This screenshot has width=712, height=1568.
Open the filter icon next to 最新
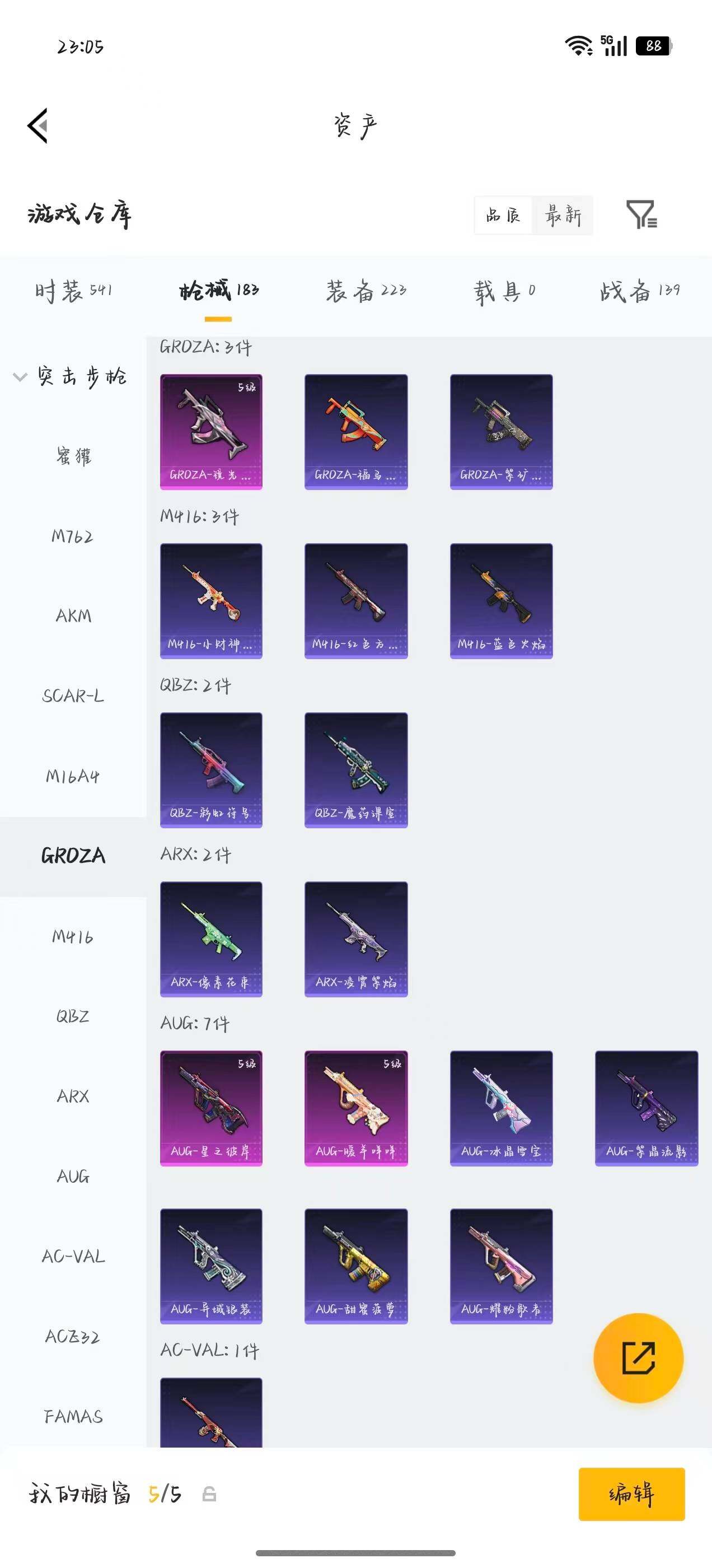tap(641, 215)
